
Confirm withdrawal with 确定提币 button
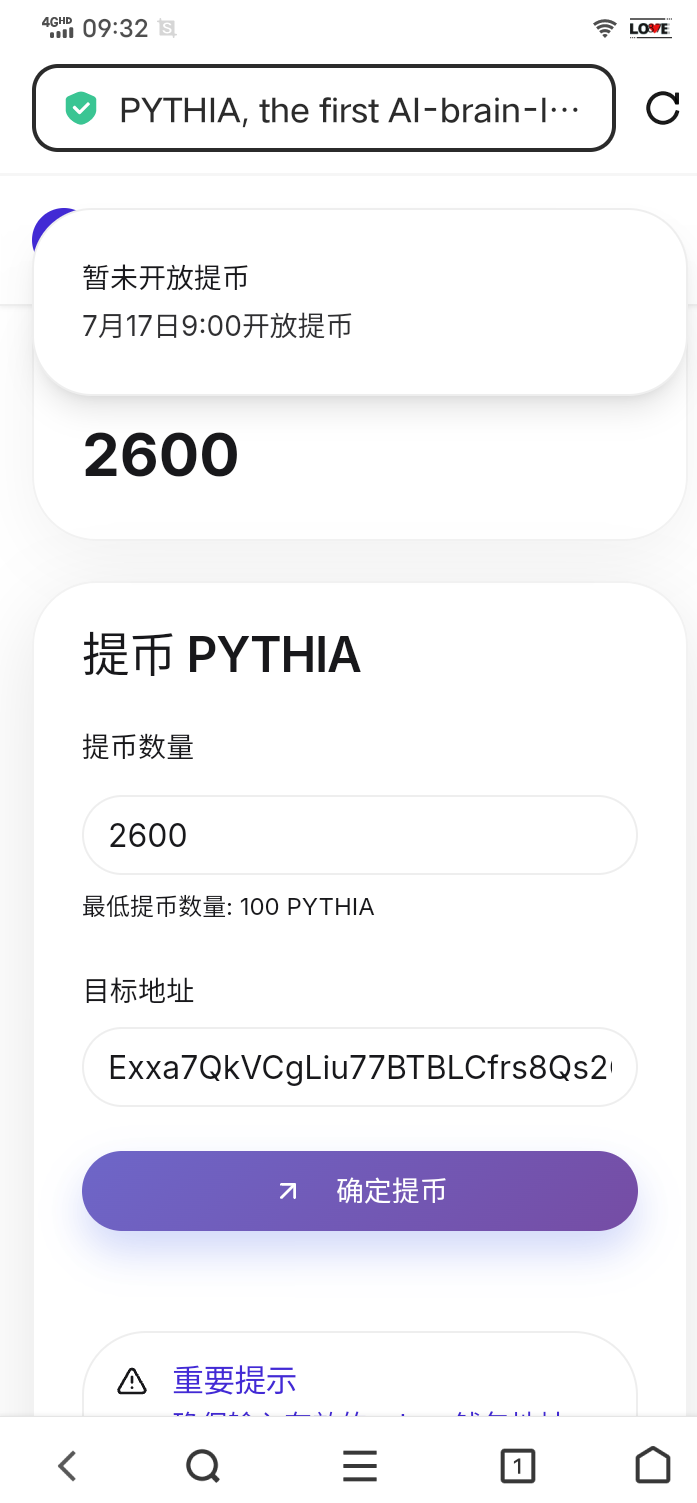tap(359, 1191)
